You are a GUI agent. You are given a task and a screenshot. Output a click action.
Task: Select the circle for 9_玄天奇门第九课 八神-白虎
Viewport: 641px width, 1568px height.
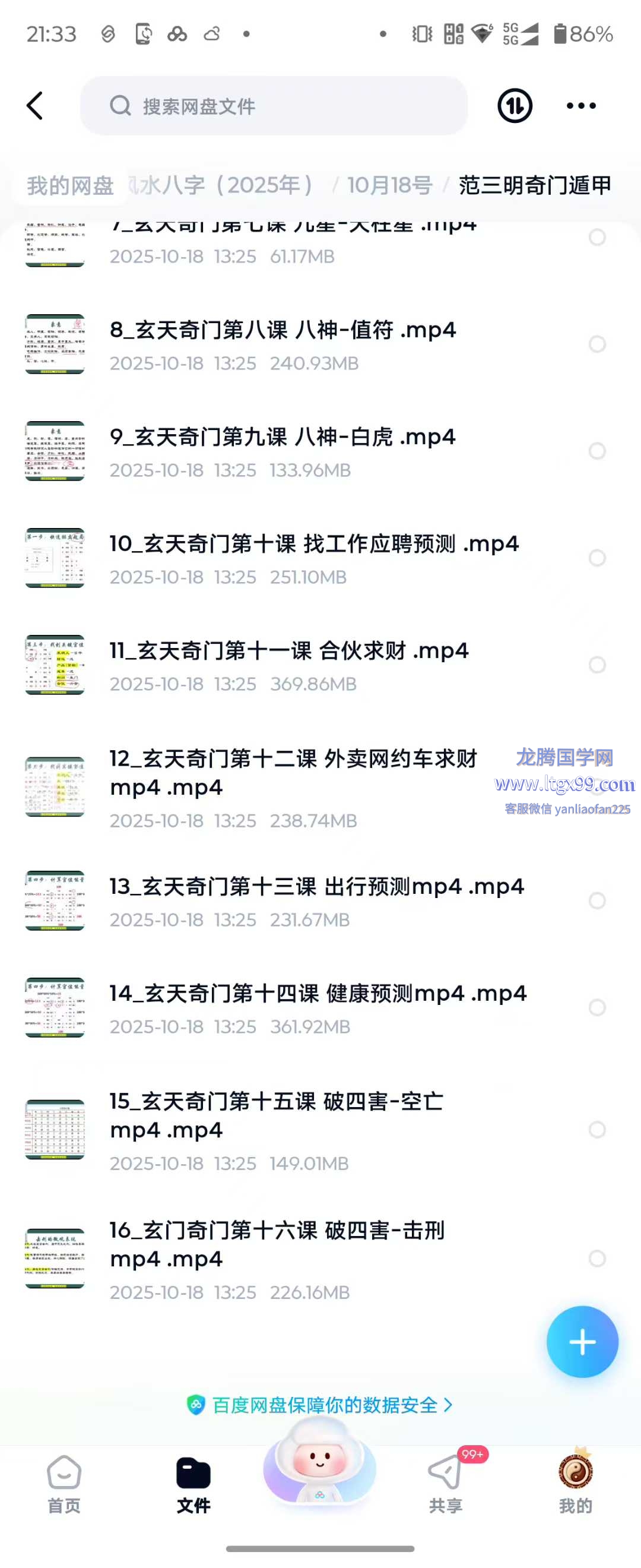click(597, 451)
